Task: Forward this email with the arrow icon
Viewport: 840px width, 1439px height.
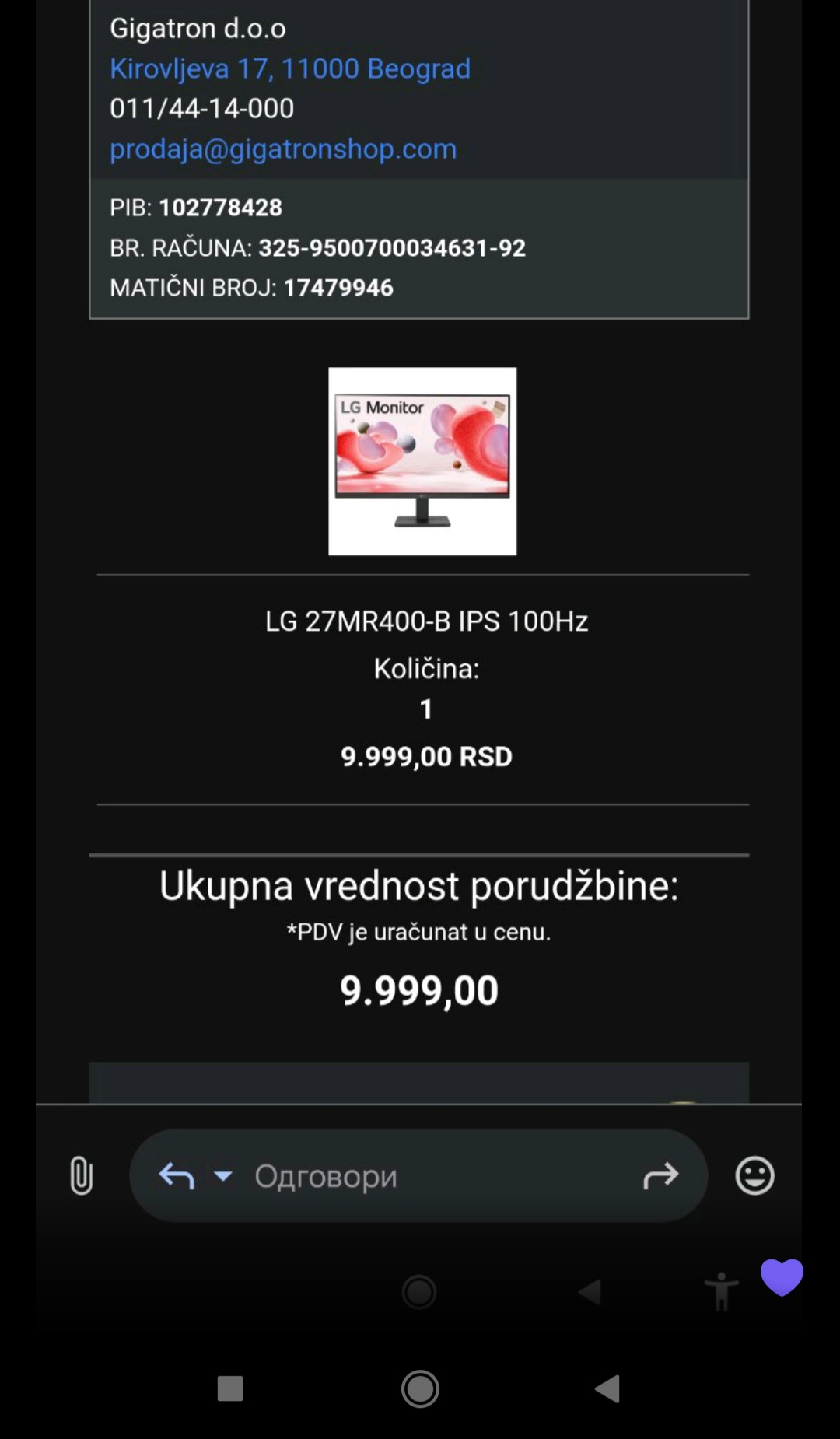Action: pos(660,1175)
